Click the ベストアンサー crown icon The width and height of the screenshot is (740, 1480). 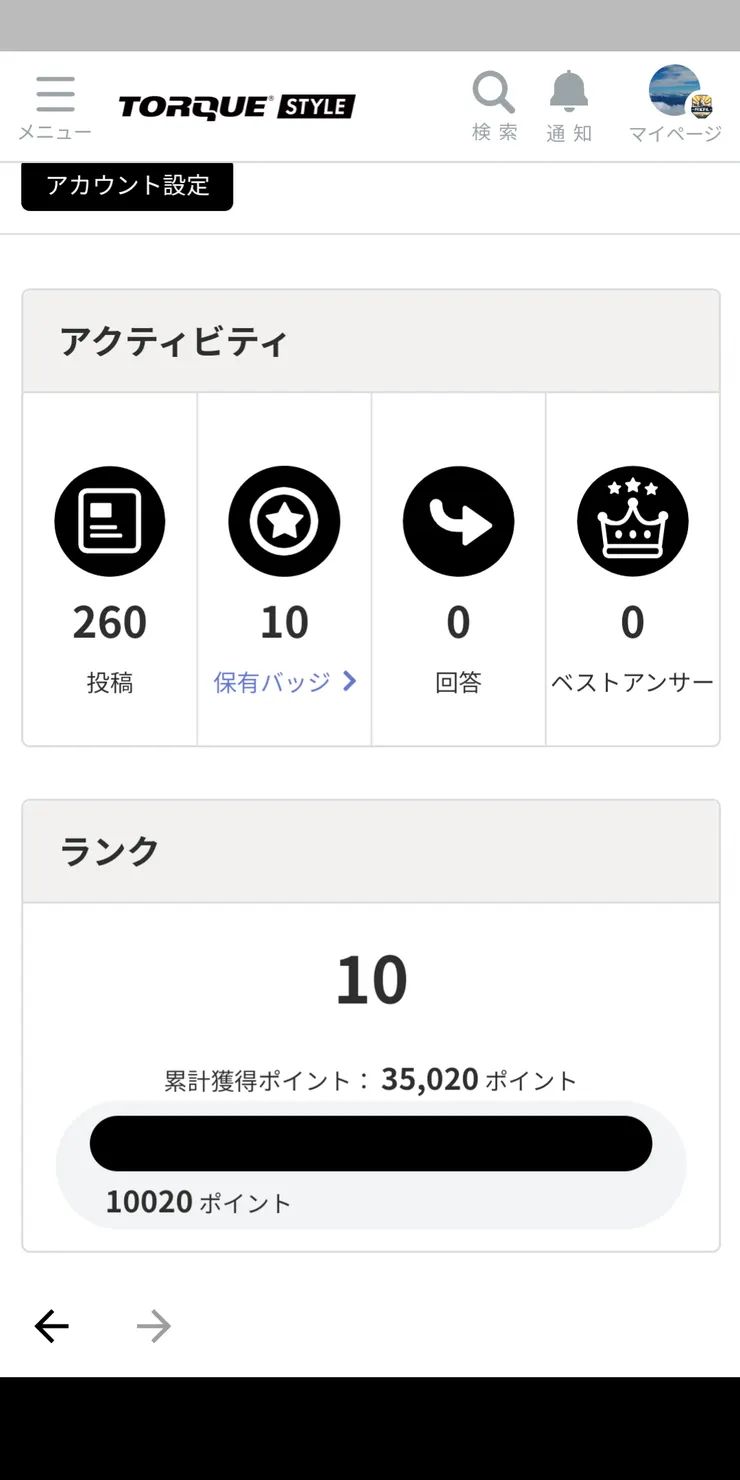[x=633, y=521]
